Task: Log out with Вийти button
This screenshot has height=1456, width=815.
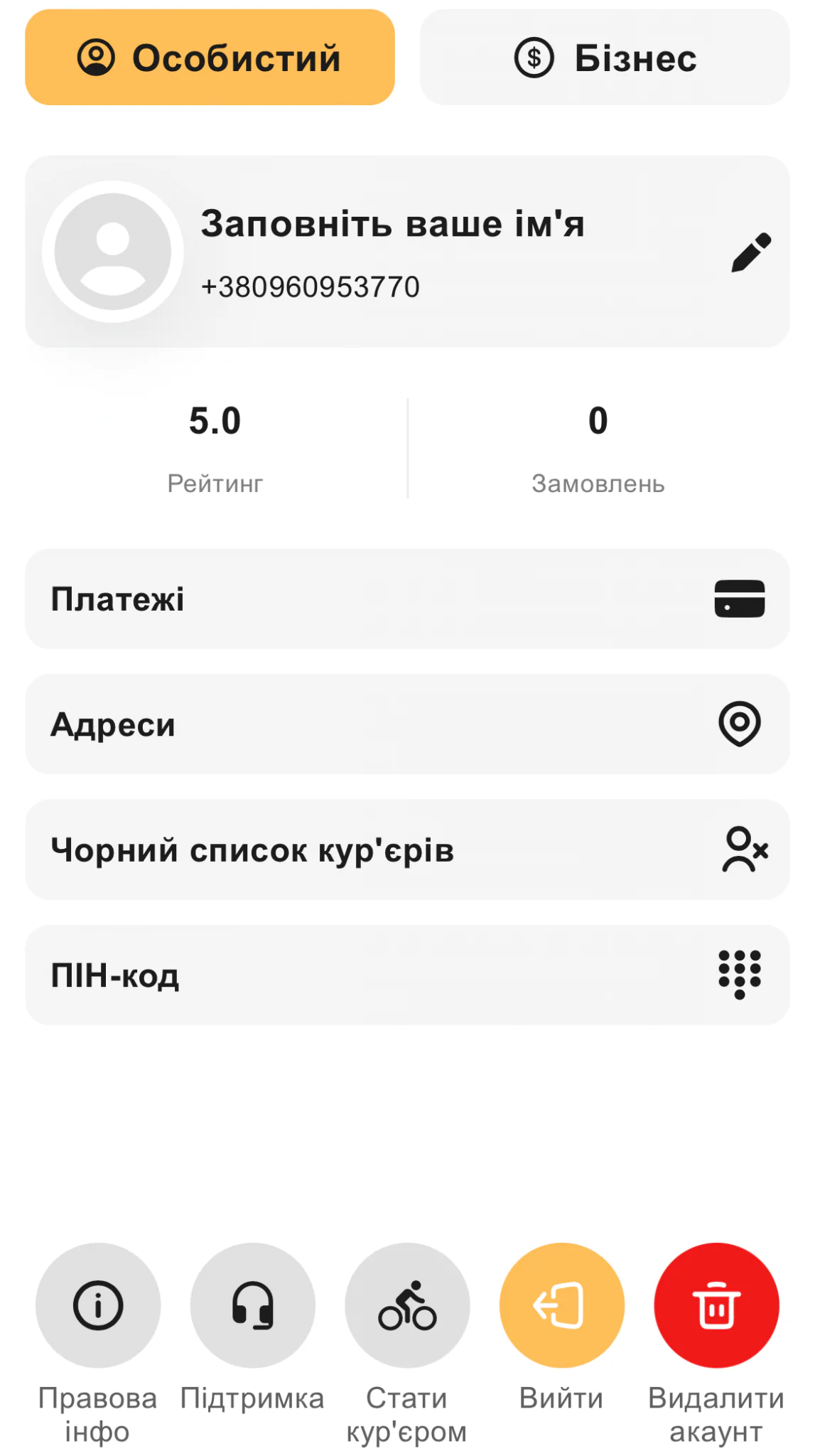Action: pos(561,1305)
